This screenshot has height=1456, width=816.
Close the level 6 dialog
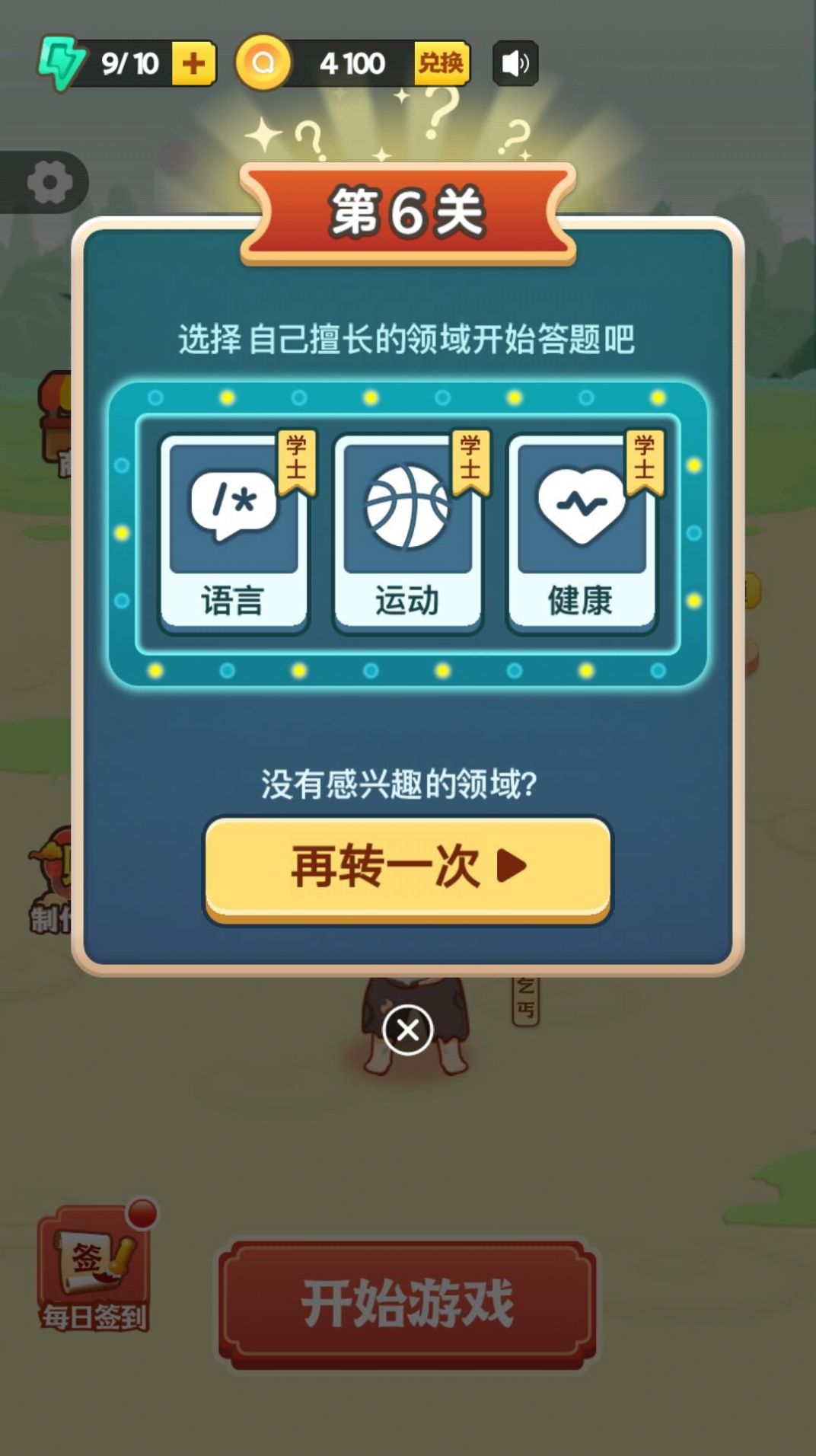tap(408, 1030)
